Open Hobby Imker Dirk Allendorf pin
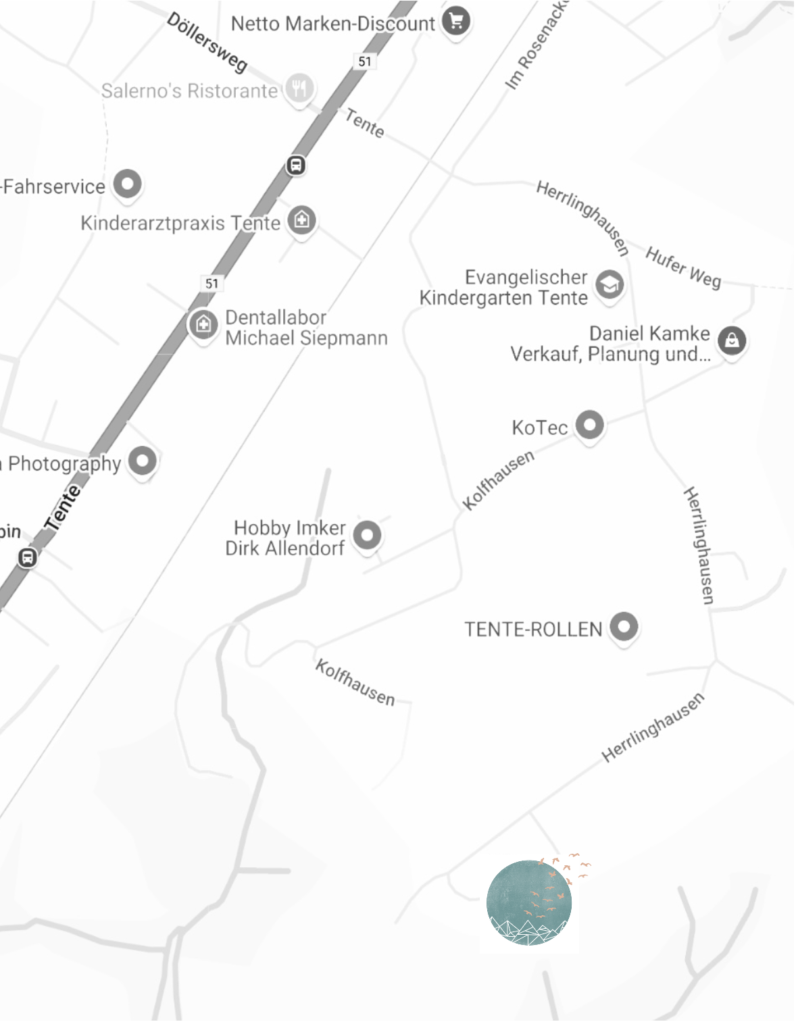The width and height of the screenshot is (796, 1024). 368,536
